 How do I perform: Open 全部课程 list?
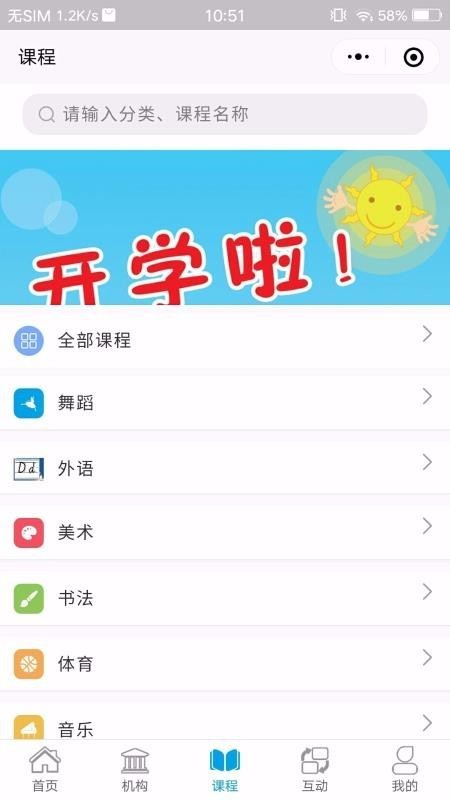pos(225,338)
